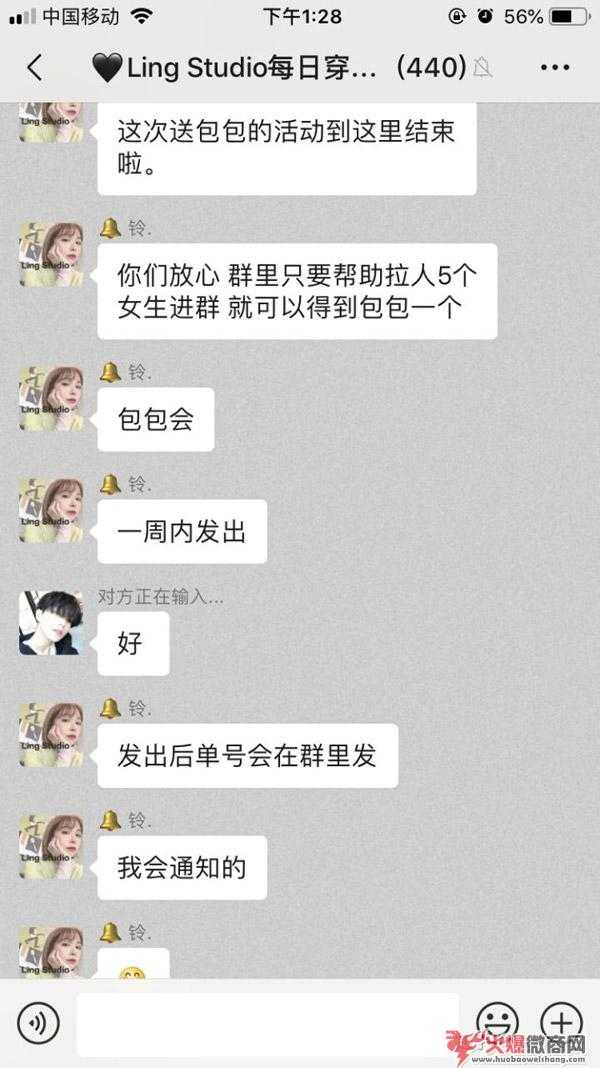Open the plus attachment menu

(561, 1023)
